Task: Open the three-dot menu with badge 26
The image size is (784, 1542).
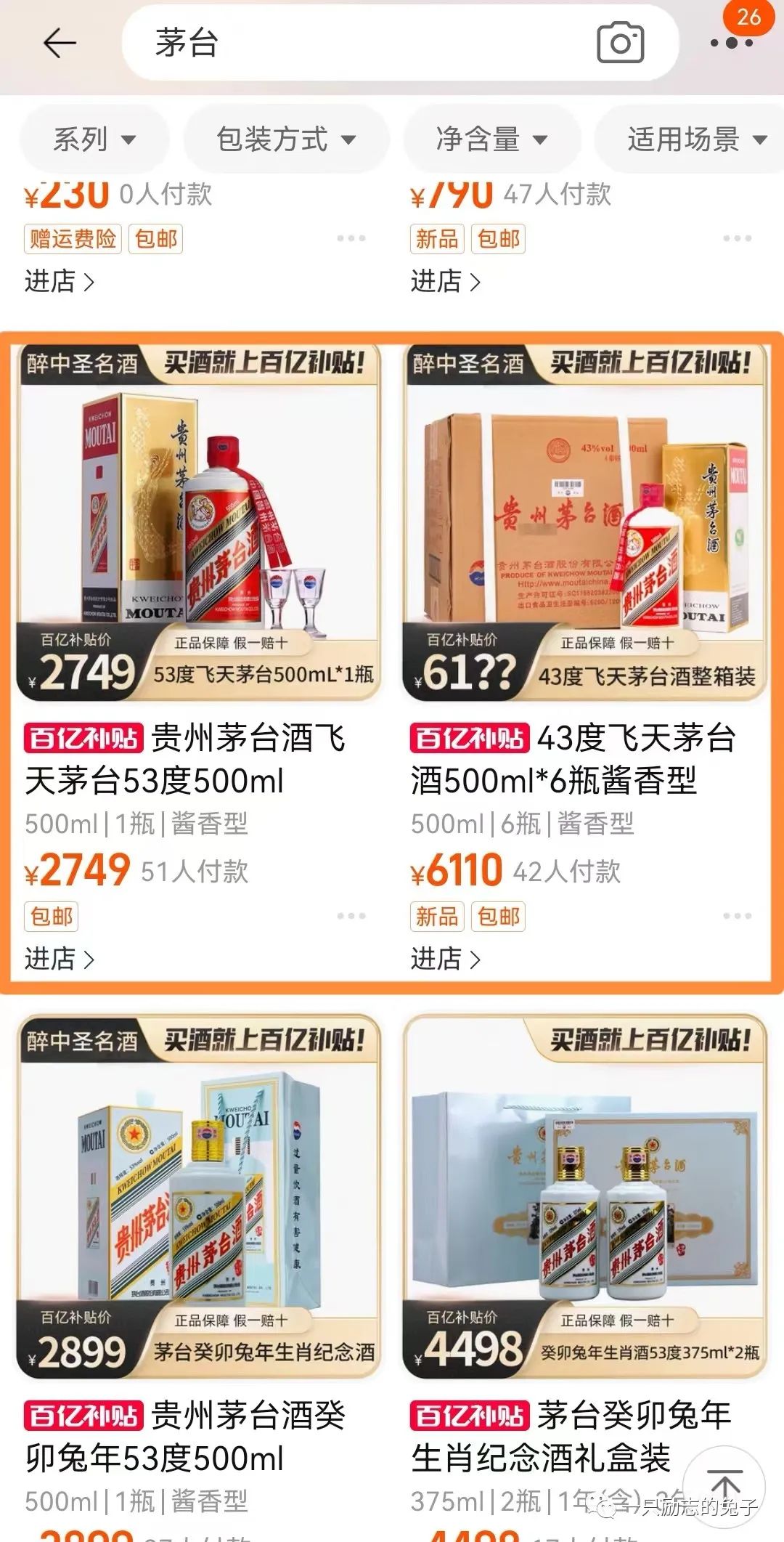Action: [x=732, y=42]
